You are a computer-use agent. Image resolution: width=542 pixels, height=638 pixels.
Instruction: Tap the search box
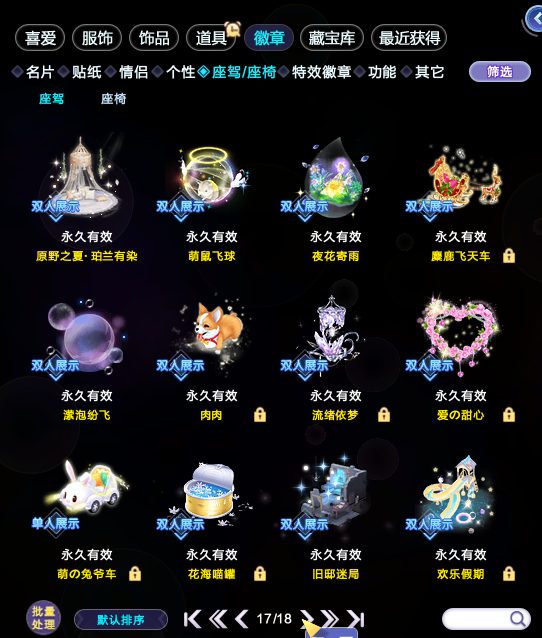(486, 619)
